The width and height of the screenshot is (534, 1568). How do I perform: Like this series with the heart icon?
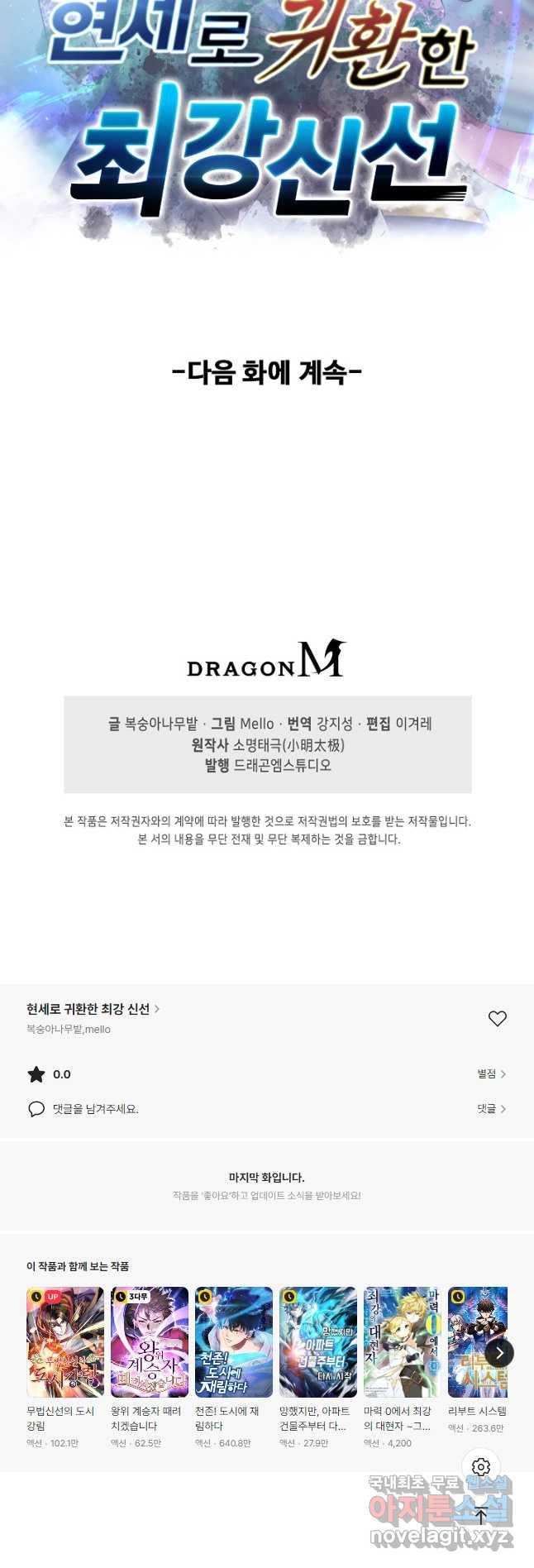coord(497,1018)
